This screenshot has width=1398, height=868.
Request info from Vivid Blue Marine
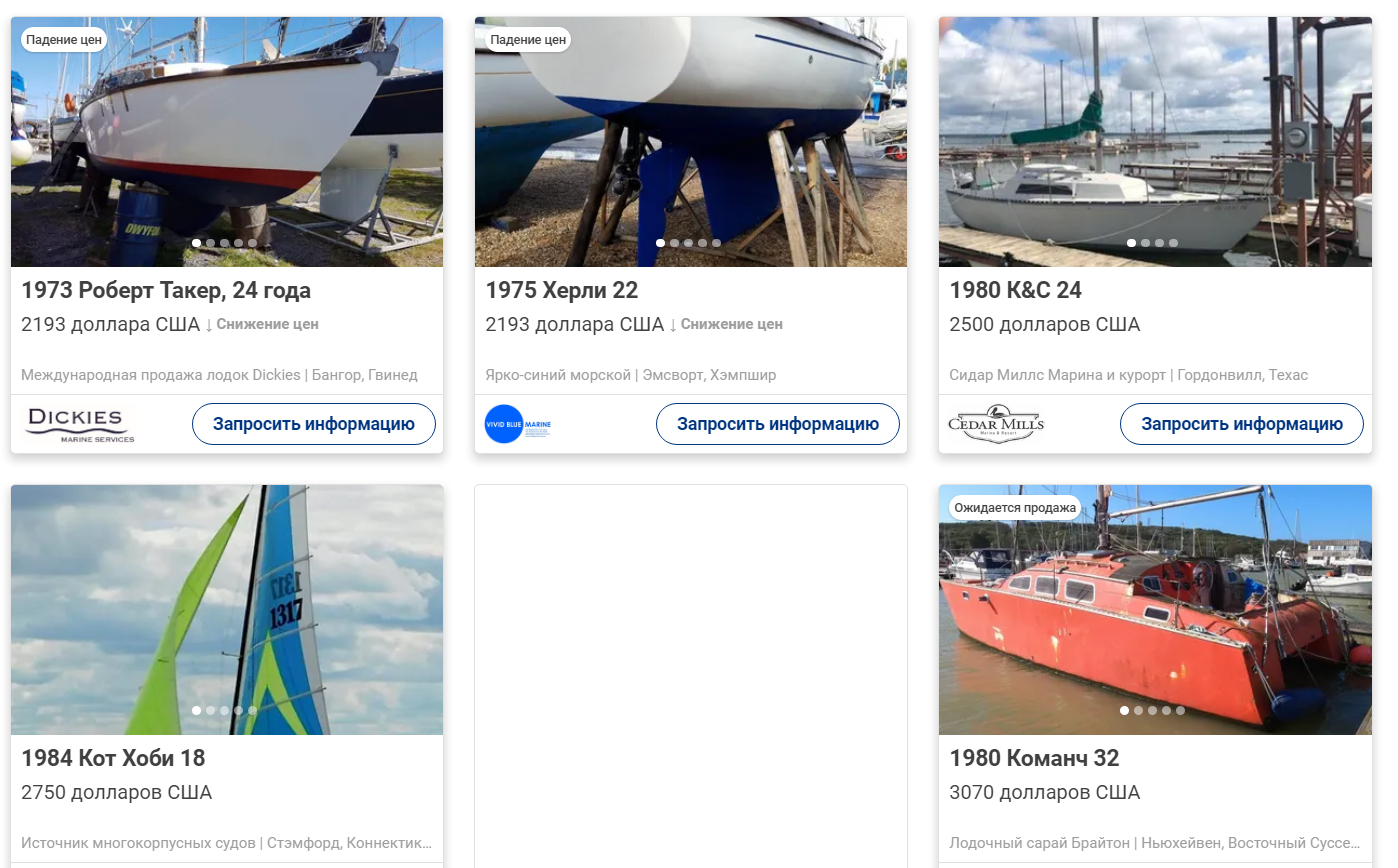click(777, 424)
